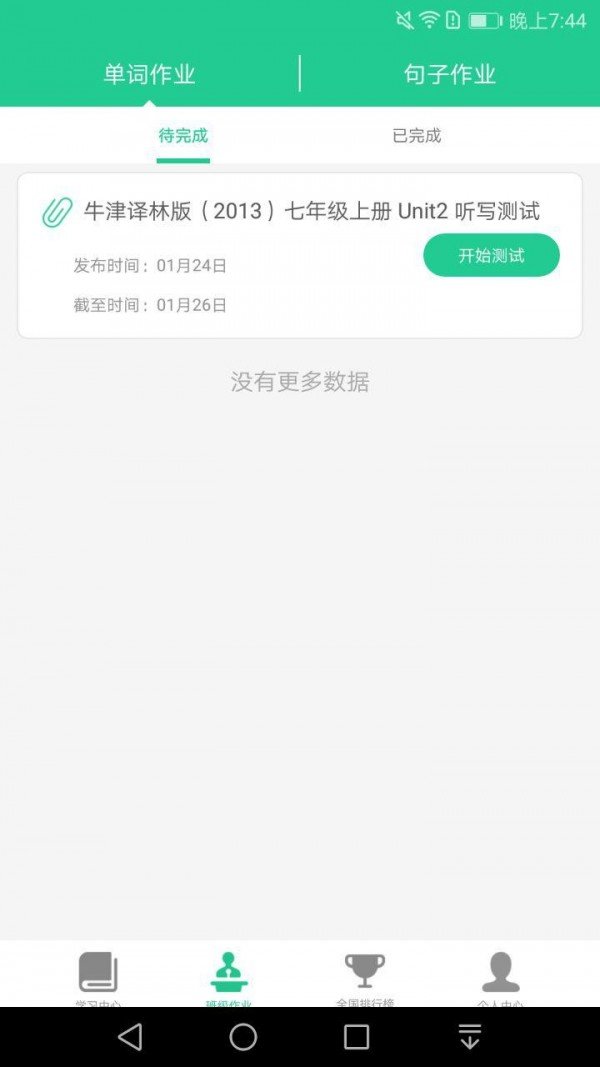Switch to 个人中心 profile tab
Image resolution: width=600 pixels, height=1067 pixels.
click(500, 975)
